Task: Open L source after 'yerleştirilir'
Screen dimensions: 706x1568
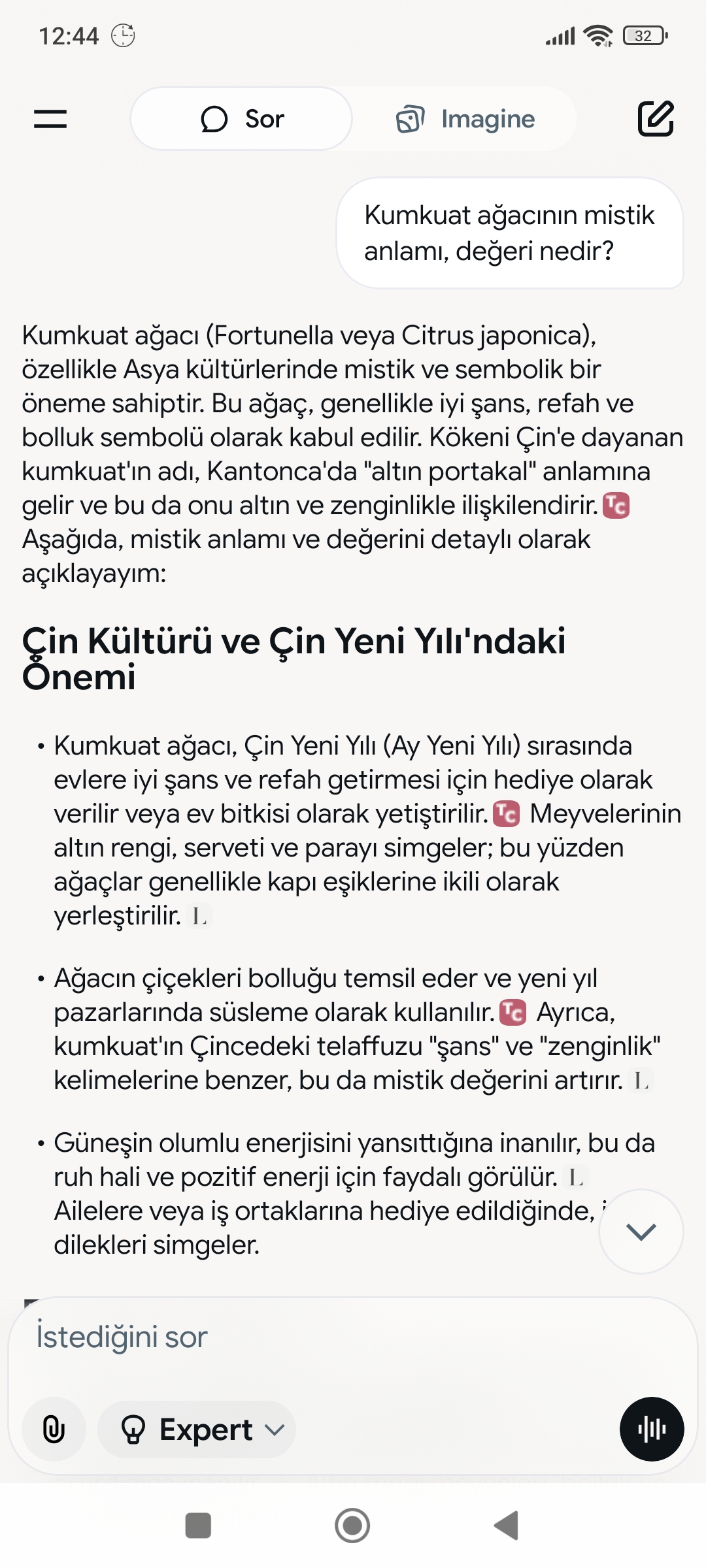Action: [x=199, y=916]
